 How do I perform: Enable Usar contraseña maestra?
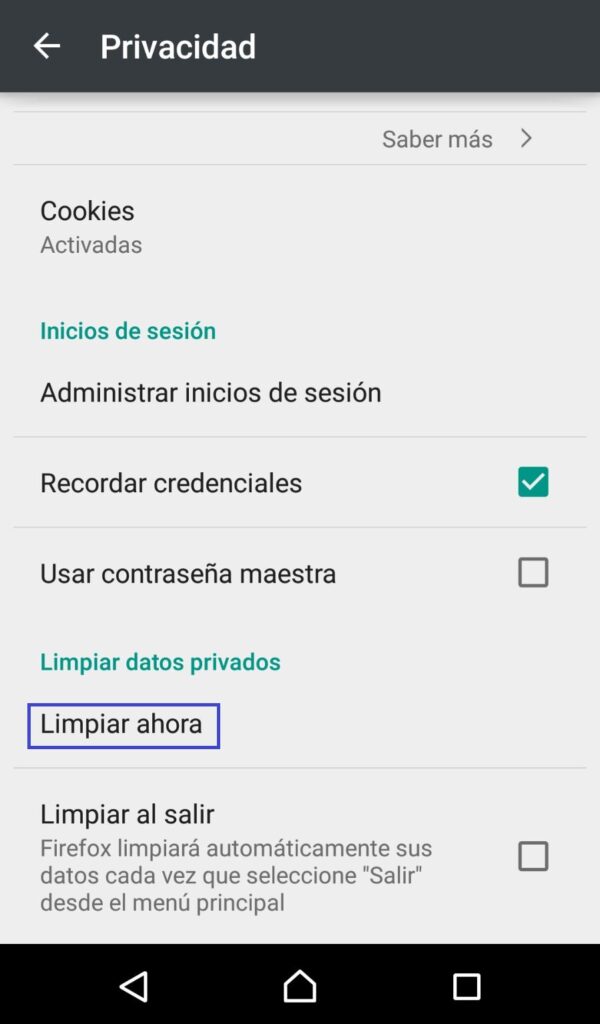532,573
